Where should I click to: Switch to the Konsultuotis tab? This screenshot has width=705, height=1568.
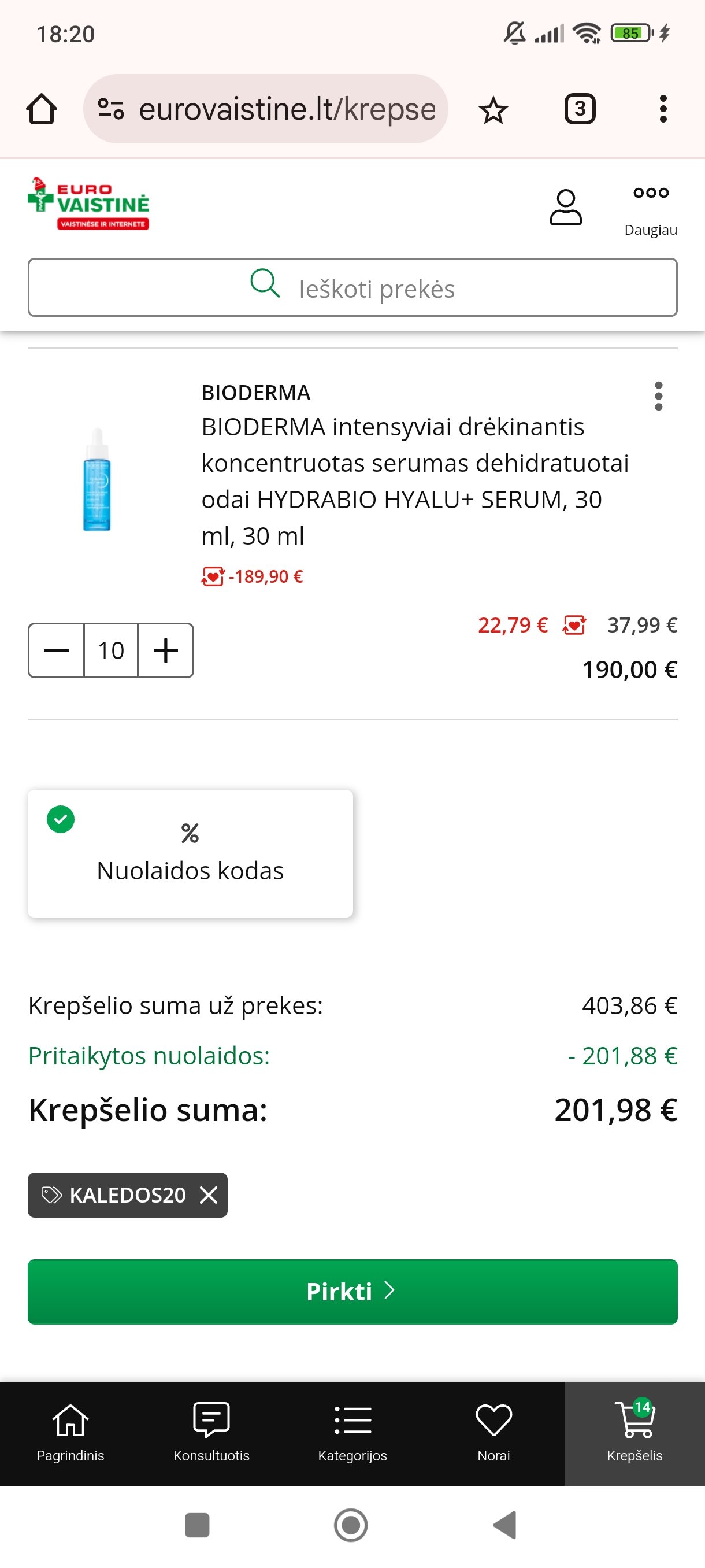[211, 1433]
